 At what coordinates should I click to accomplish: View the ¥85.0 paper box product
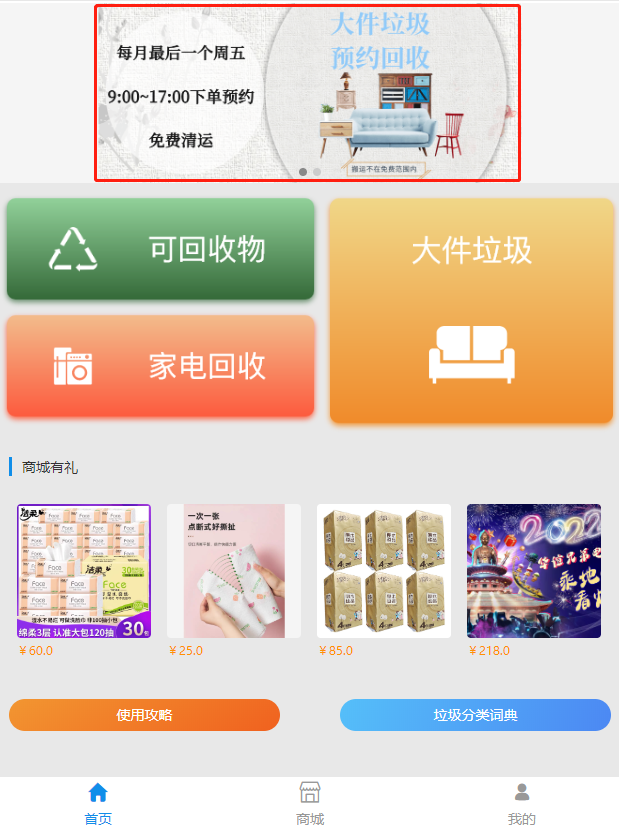384,571
